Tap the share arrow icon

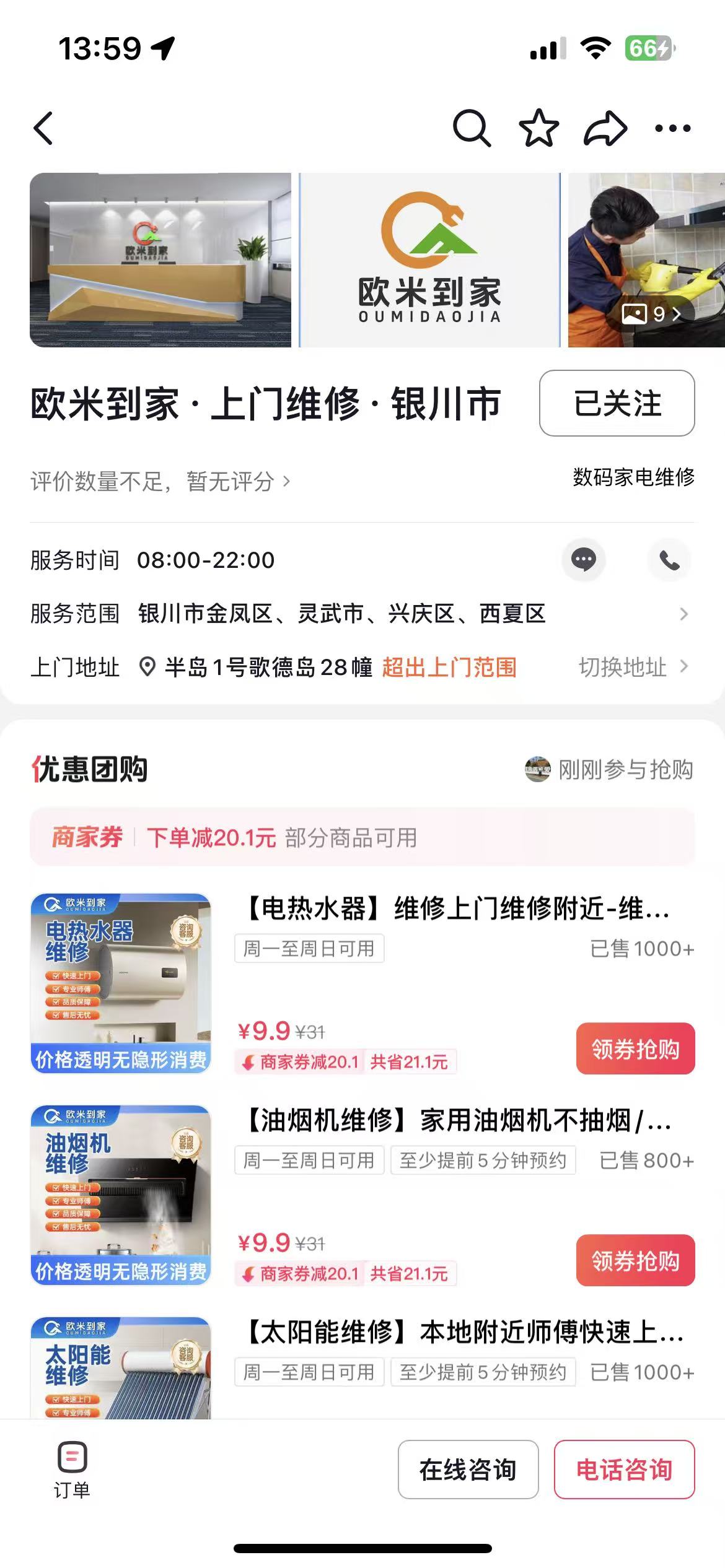[x=604, y=128]
